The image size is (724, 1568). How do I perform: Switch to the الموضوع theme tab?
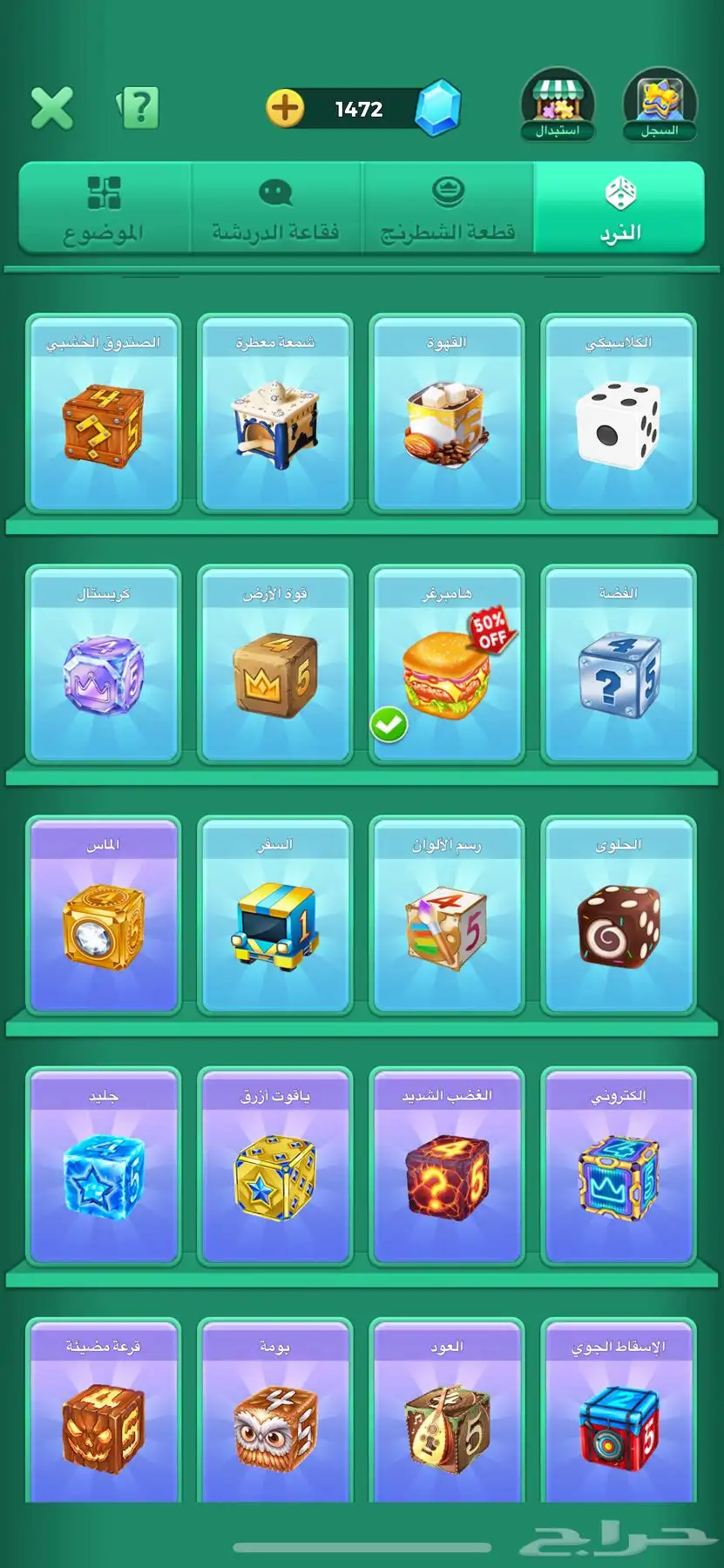tap(104, 209)
